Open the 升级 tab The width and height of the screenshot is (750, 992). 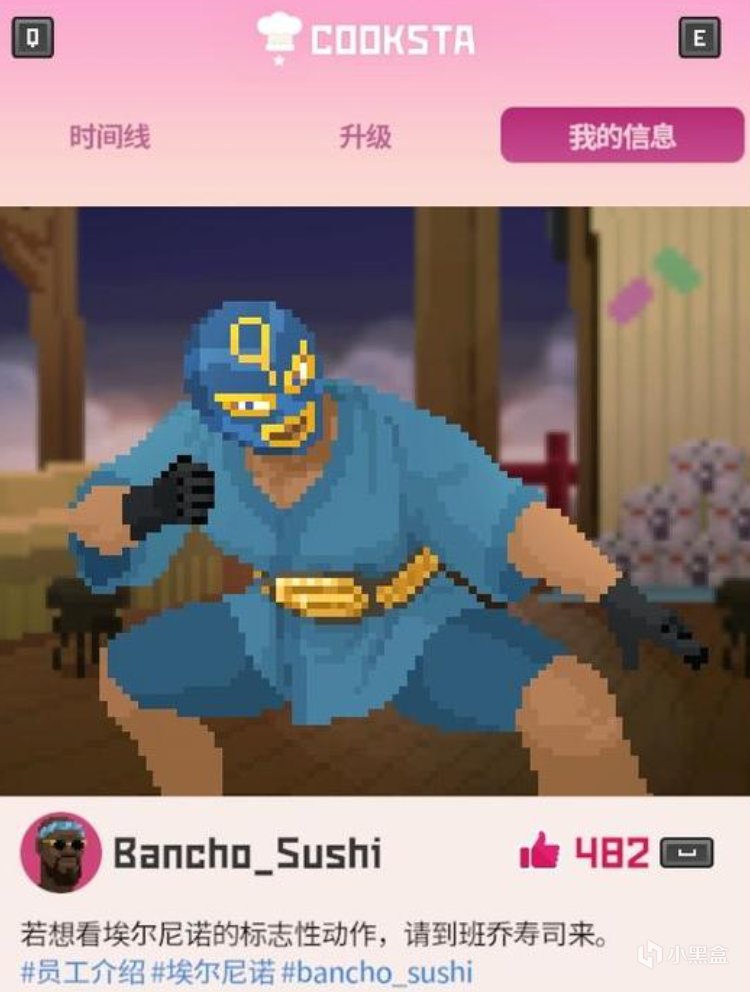click(364, 137)
